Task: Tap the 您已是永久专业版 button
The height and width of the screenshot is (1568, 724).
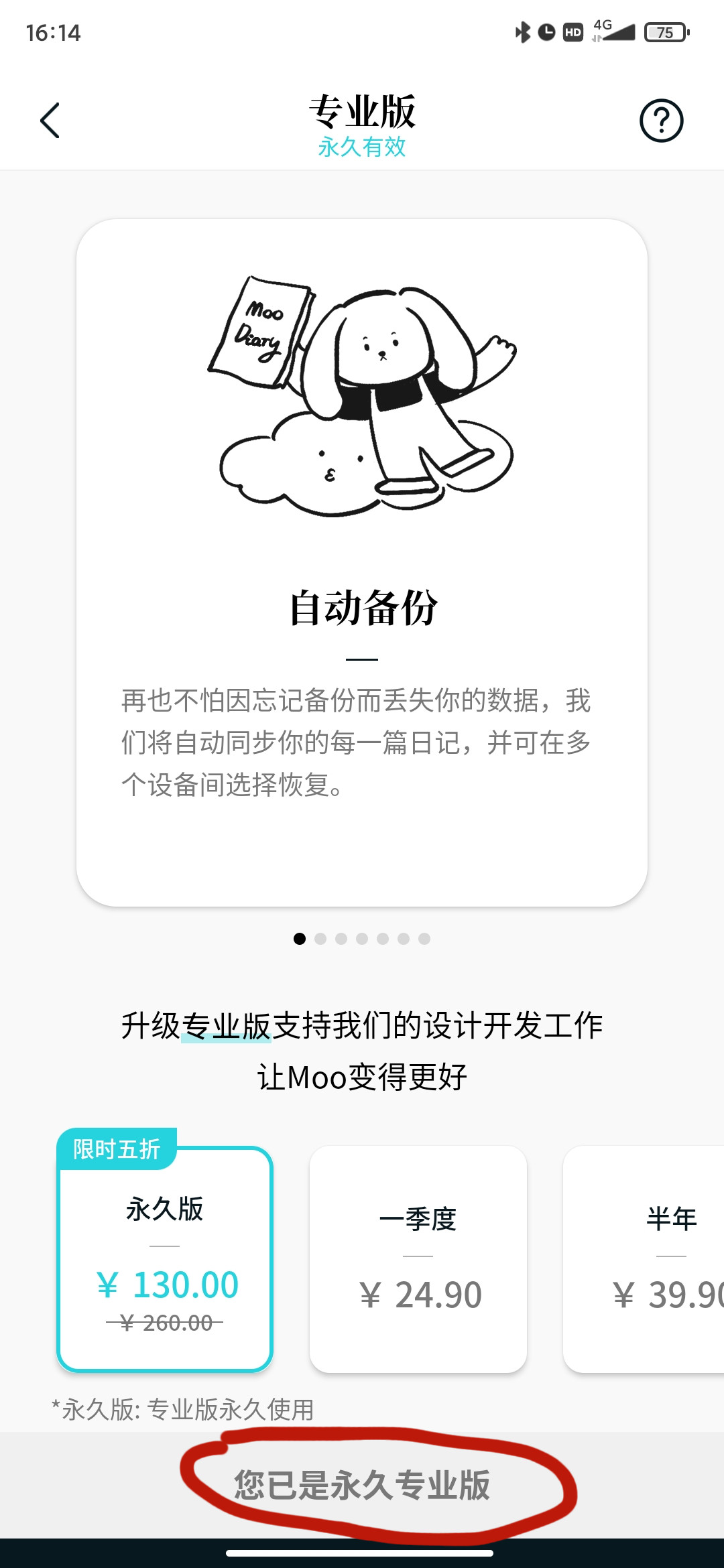Action: point(362,1486)
